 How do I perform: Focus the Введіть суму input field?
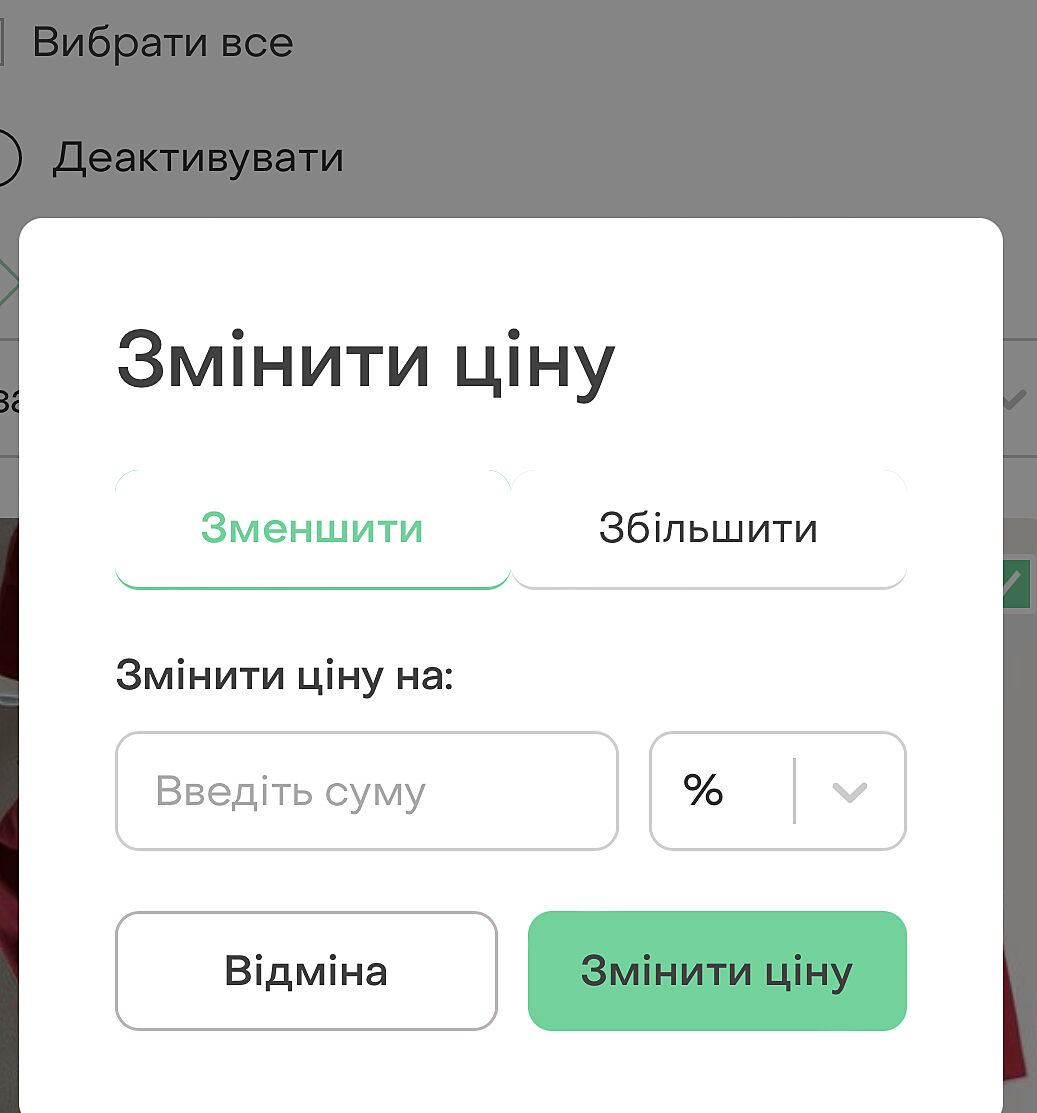pos(366,791)
